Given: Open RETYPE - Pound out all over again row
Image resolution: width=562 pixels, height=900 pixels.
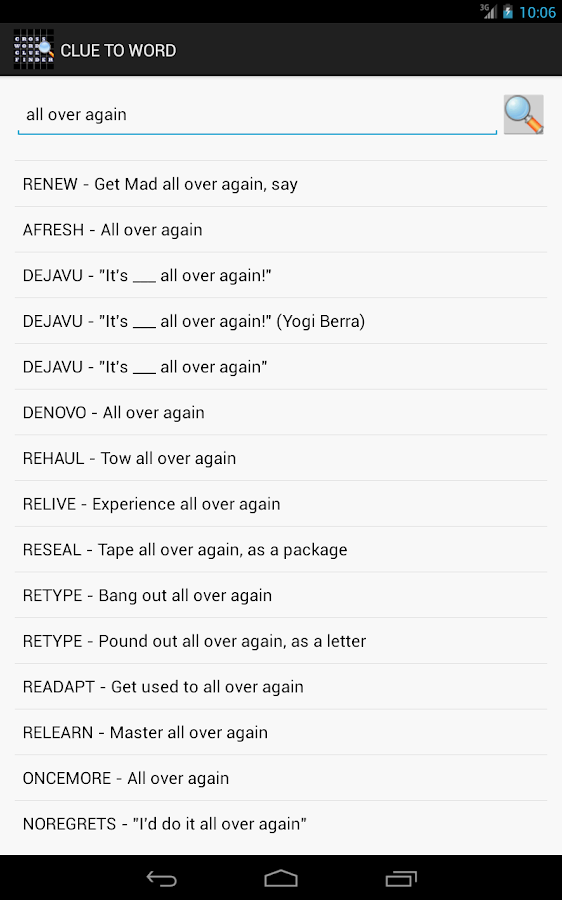Looking at the screenshot, I should tap(281, 641).
